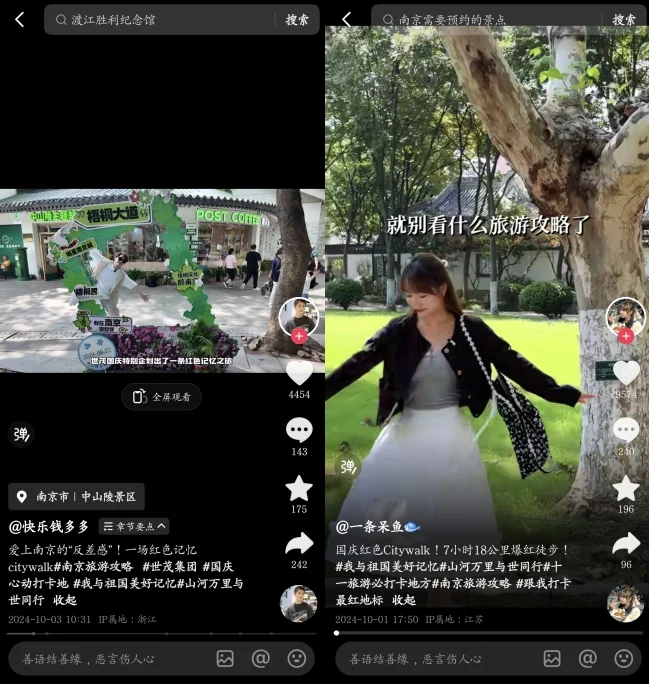Open the @一条呆鱼 profile
This screenshot has width=649, height=684.
tap(377, 526)
